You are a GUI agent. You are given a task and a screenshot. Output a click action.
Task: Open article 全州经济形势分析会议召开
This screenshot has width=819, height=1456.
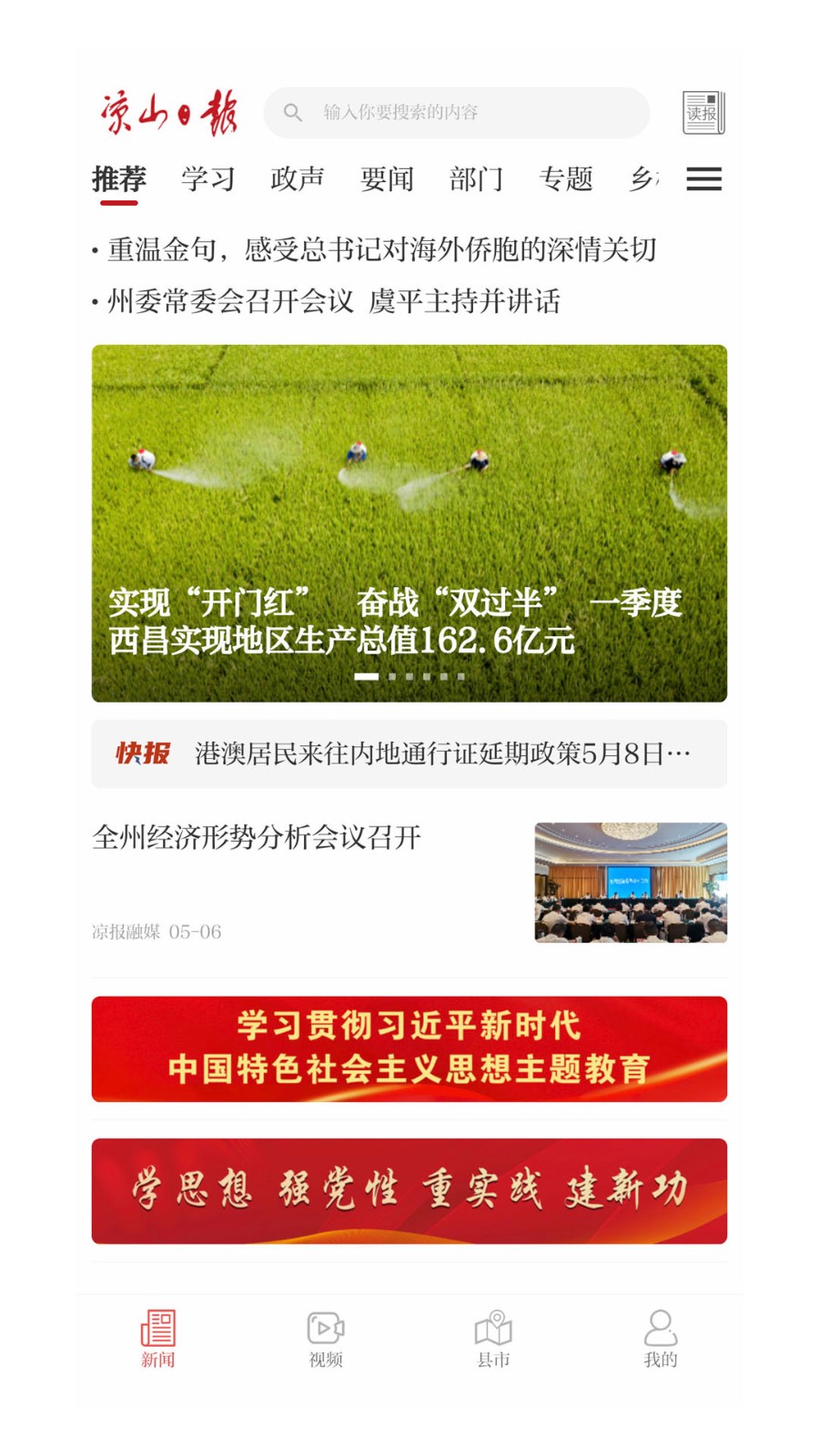[409, 883]
